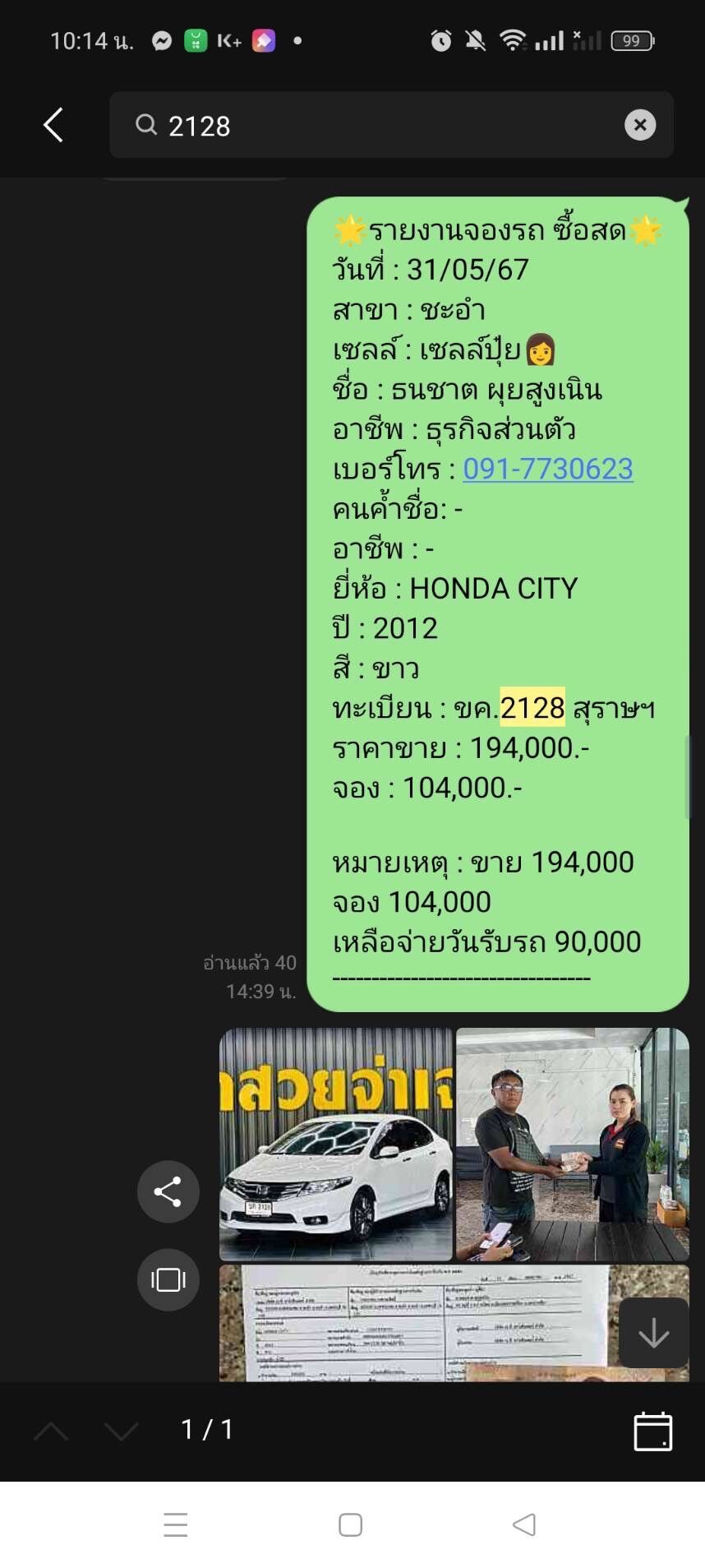Go back from the search screen
Screen dimensions: 705x1568
(x=53, y=125)
